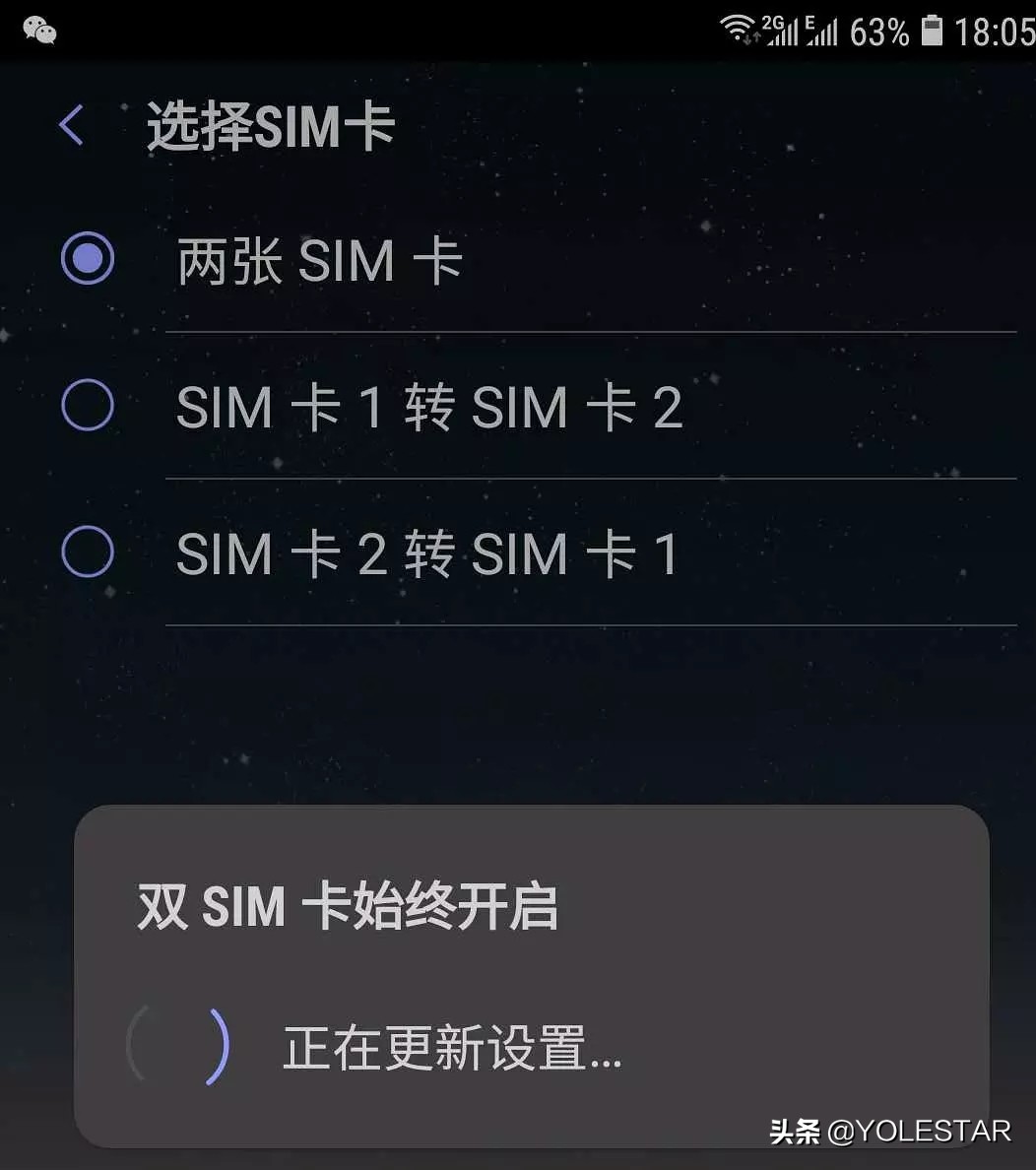This screenshot has width=1036, height=1170.
Task: Tap the battery icon in status bar
Action: coord(930,32)
